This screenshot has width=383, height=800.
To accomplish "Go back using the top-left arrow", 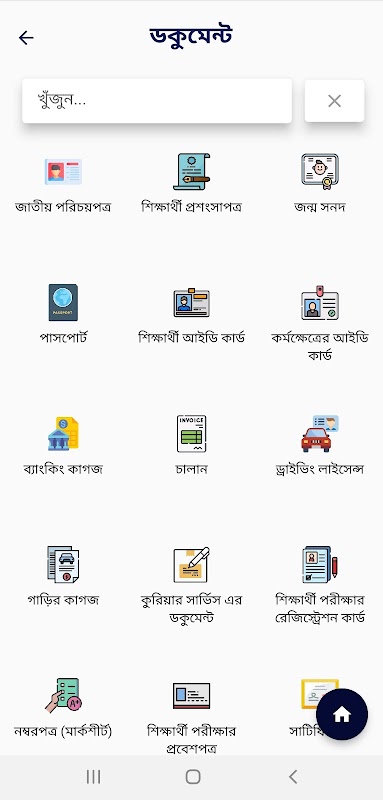I will [x=26, y=38].
